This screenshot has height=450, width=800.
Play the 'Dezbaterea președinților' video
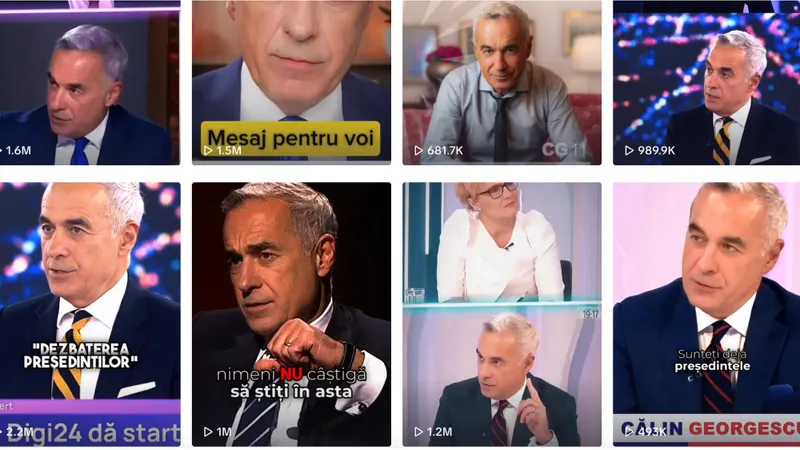90,310
